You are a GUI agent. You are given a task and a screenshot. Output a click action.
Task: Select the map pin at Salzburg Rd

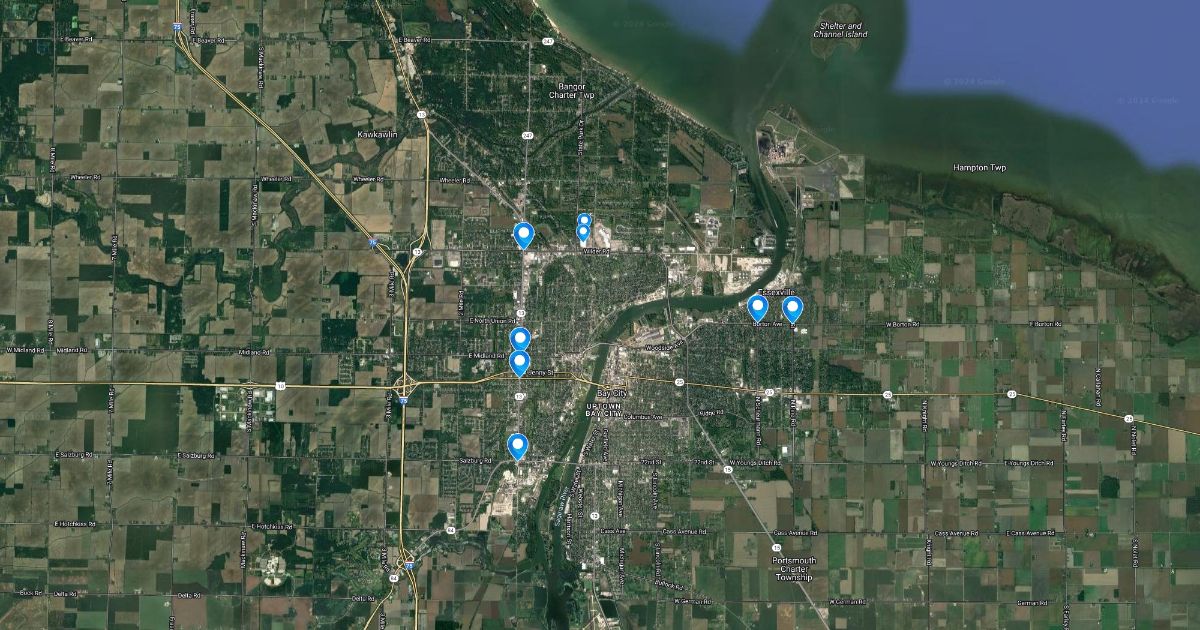(x=517, y=445)
